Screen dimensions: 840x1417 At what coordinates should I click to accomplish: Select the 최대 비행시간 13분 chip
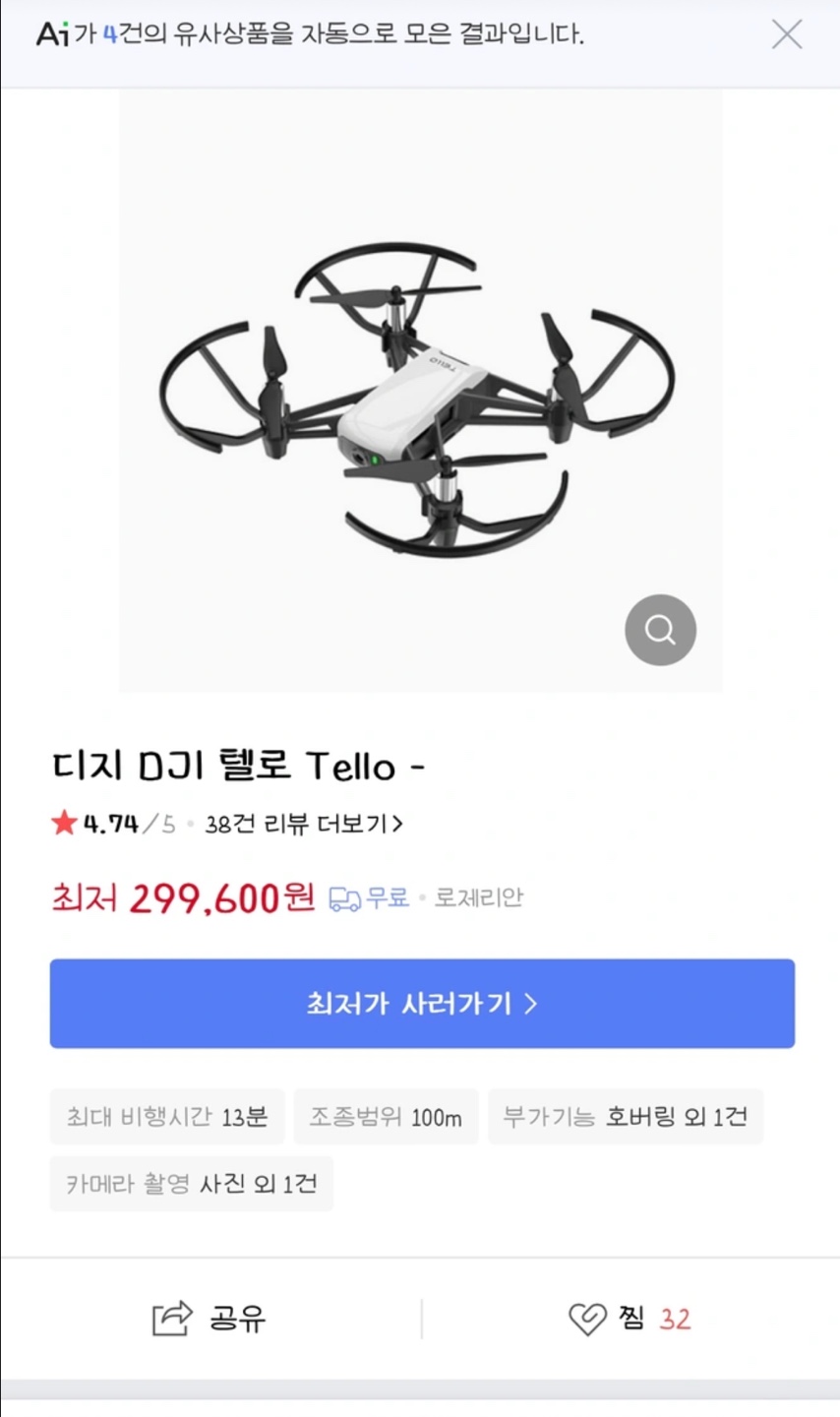(167, 1117)
